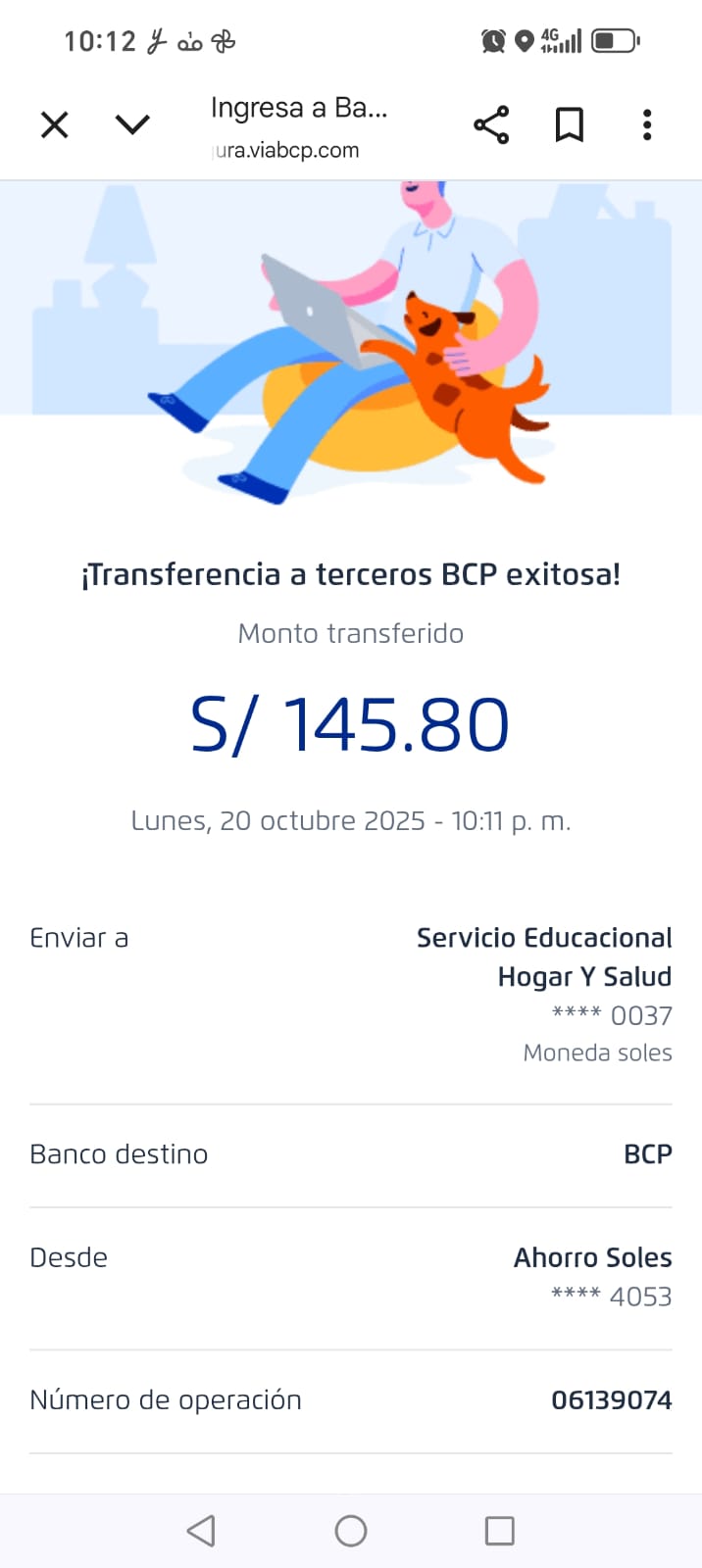Go back using the system back button
Image resolution: width=702 pixels, height=1568 pixels.
point(201,1531)
